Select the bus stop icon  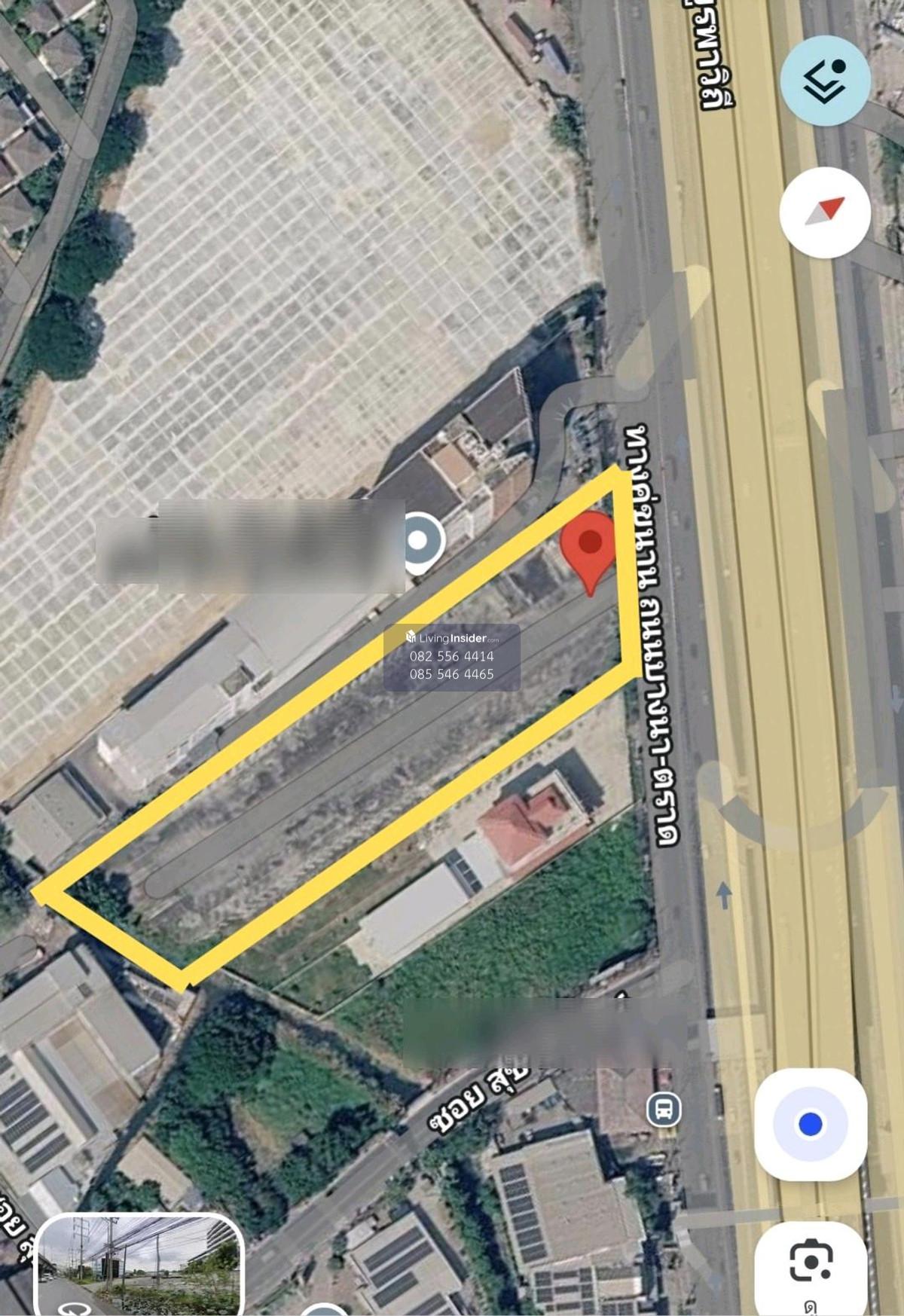coord(664,1110)
